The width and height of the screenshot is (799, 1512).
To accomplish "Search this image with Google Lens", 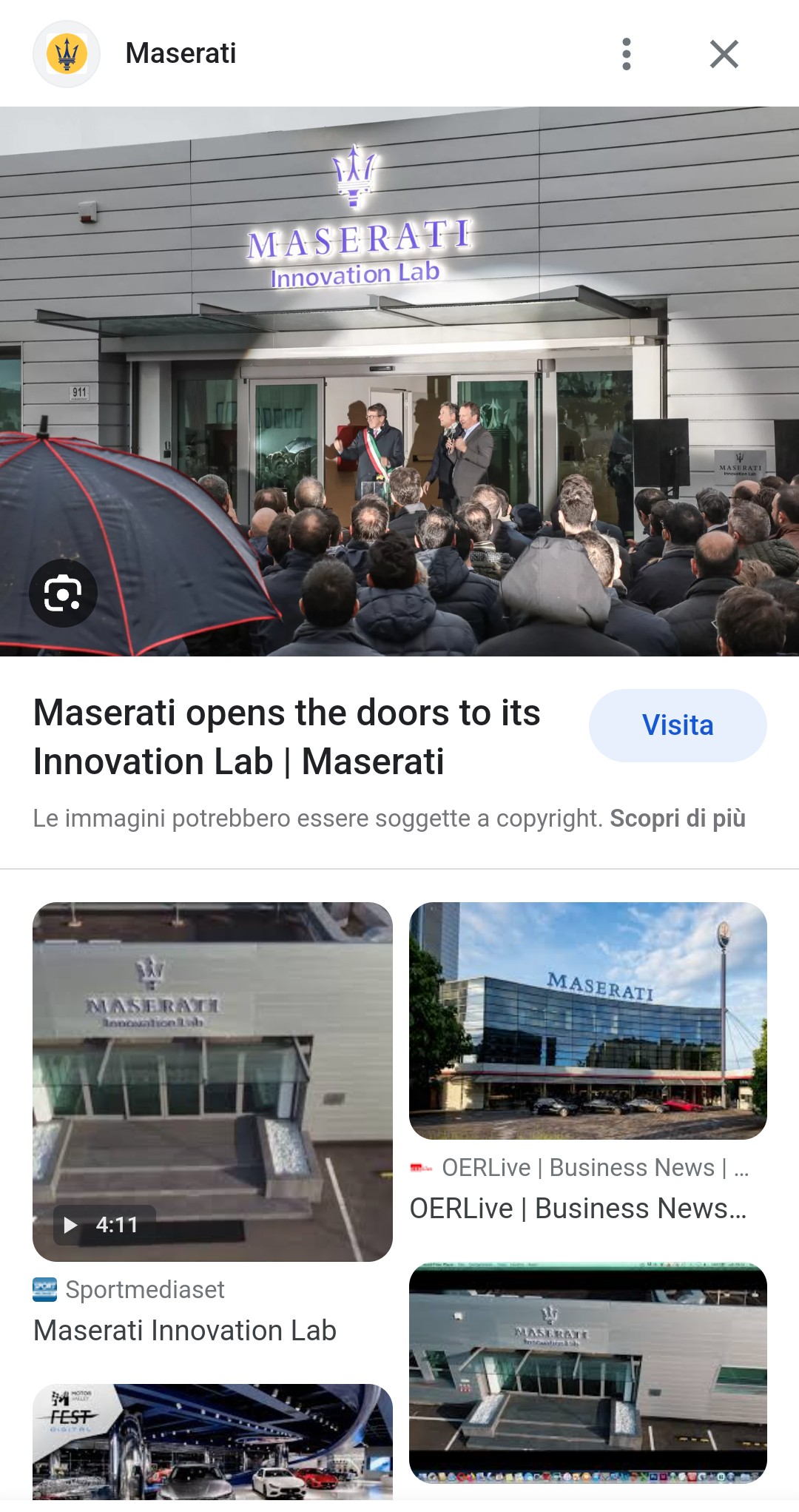I will (63, 594).
